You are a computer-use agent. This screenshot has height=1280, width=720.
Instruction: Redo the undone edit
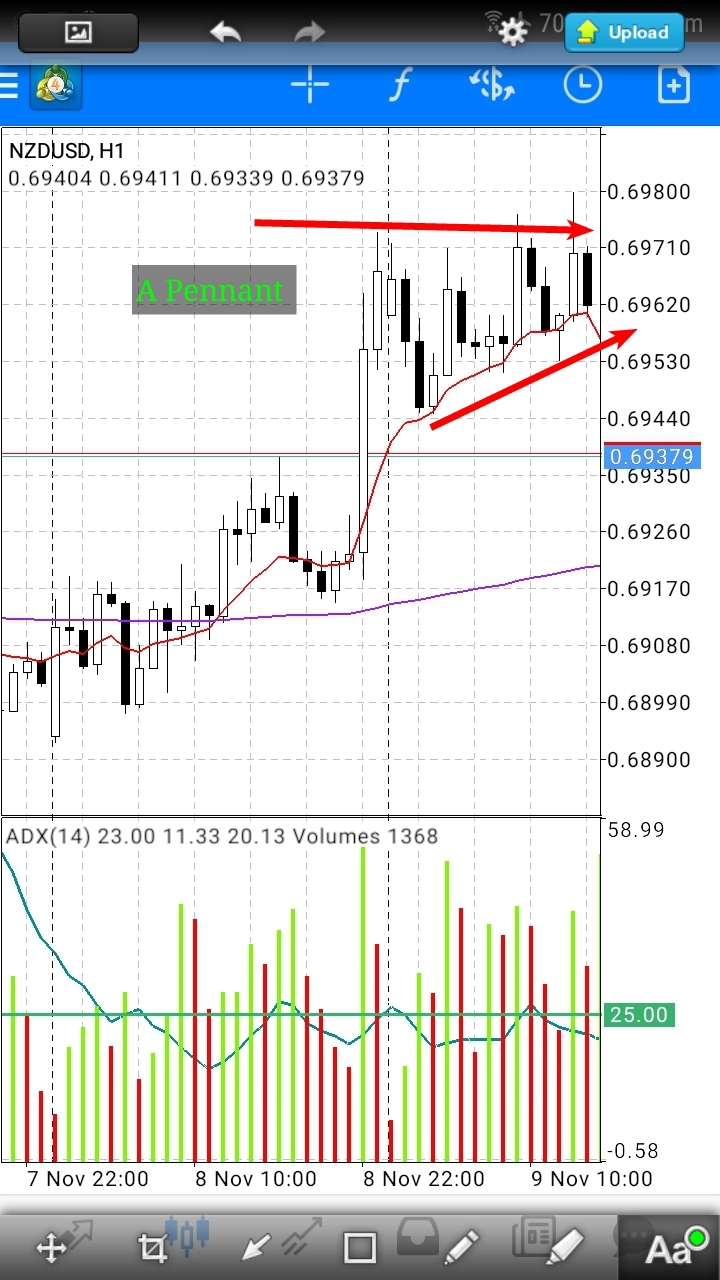click(310, 32)
